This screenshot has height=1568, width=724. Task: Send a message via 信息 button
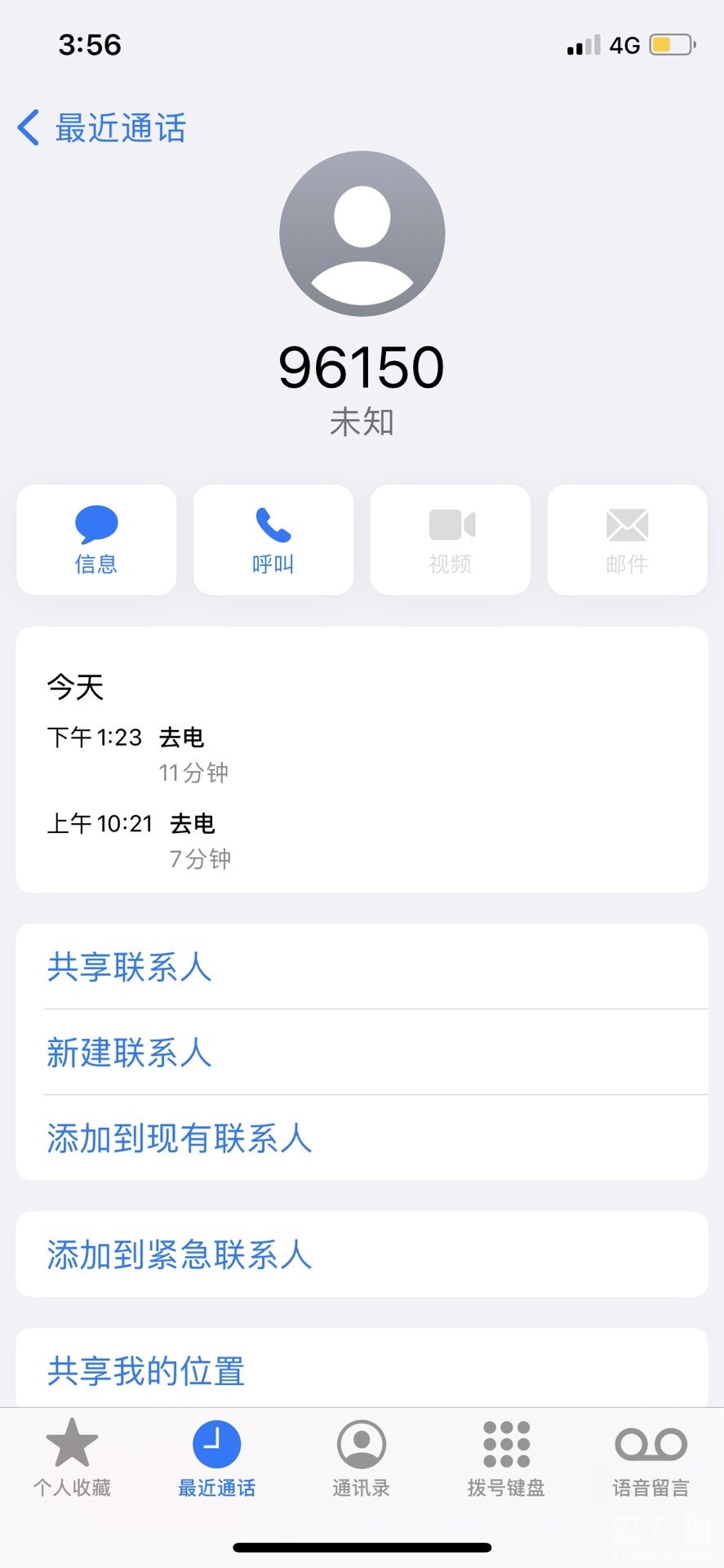coord(96,540)
